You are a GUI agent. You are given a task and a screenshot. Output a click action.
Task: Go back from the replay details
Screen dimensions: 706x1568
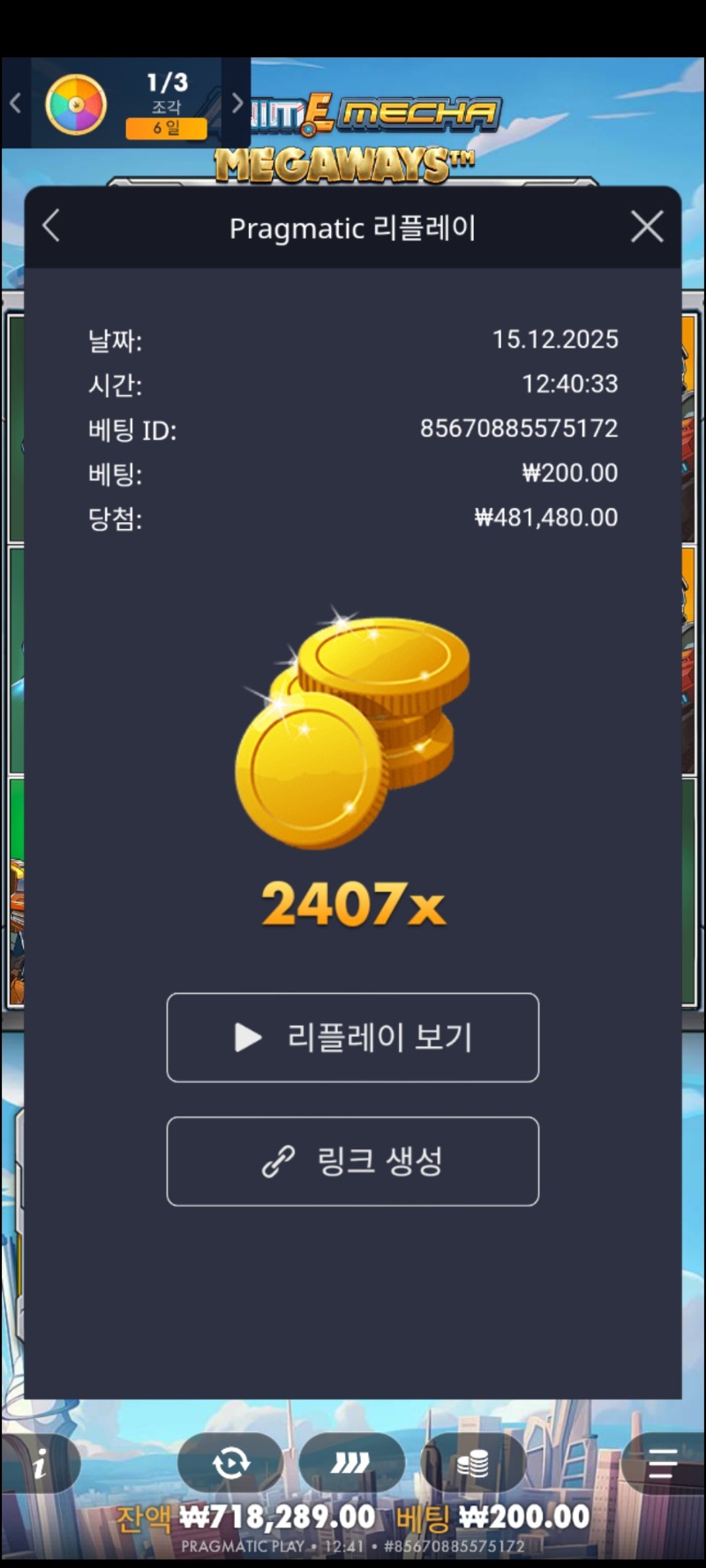coord(51,226)
